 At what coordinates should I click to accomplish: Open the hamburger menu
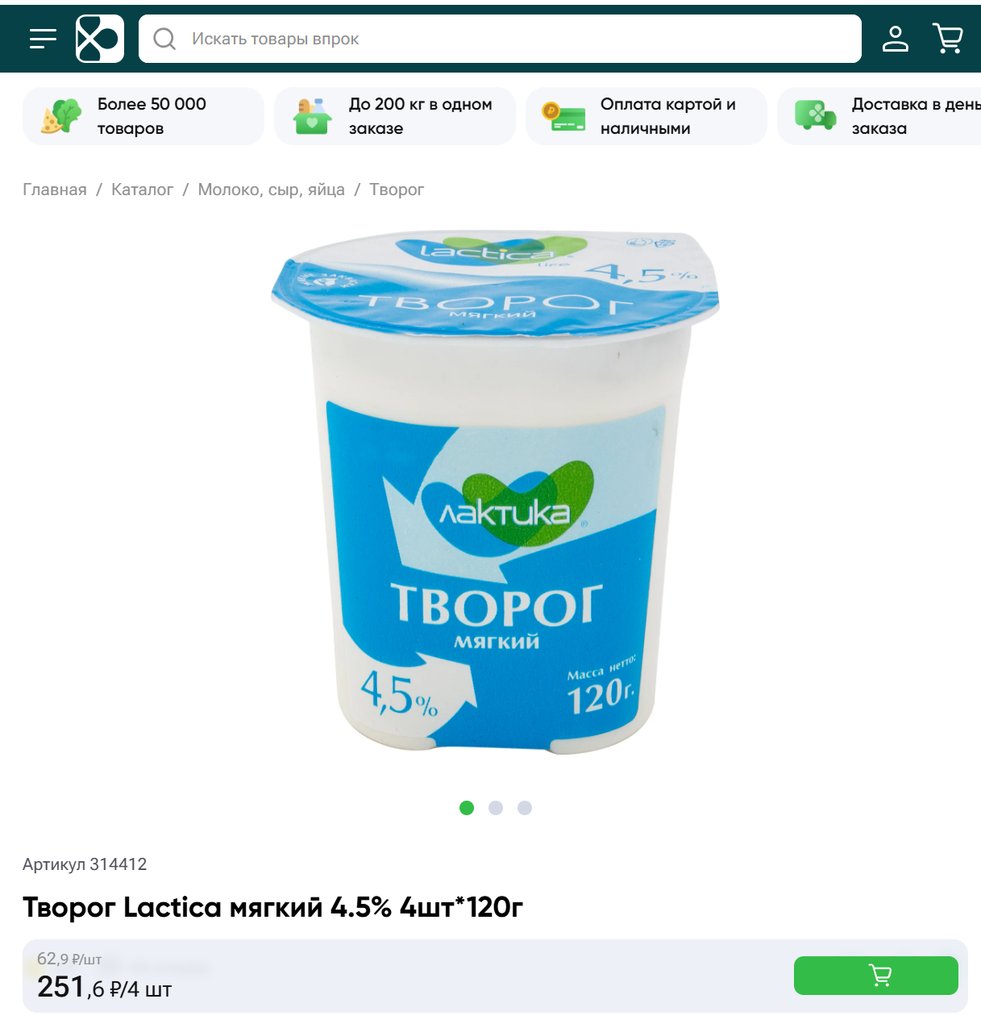tap(42, 39)
